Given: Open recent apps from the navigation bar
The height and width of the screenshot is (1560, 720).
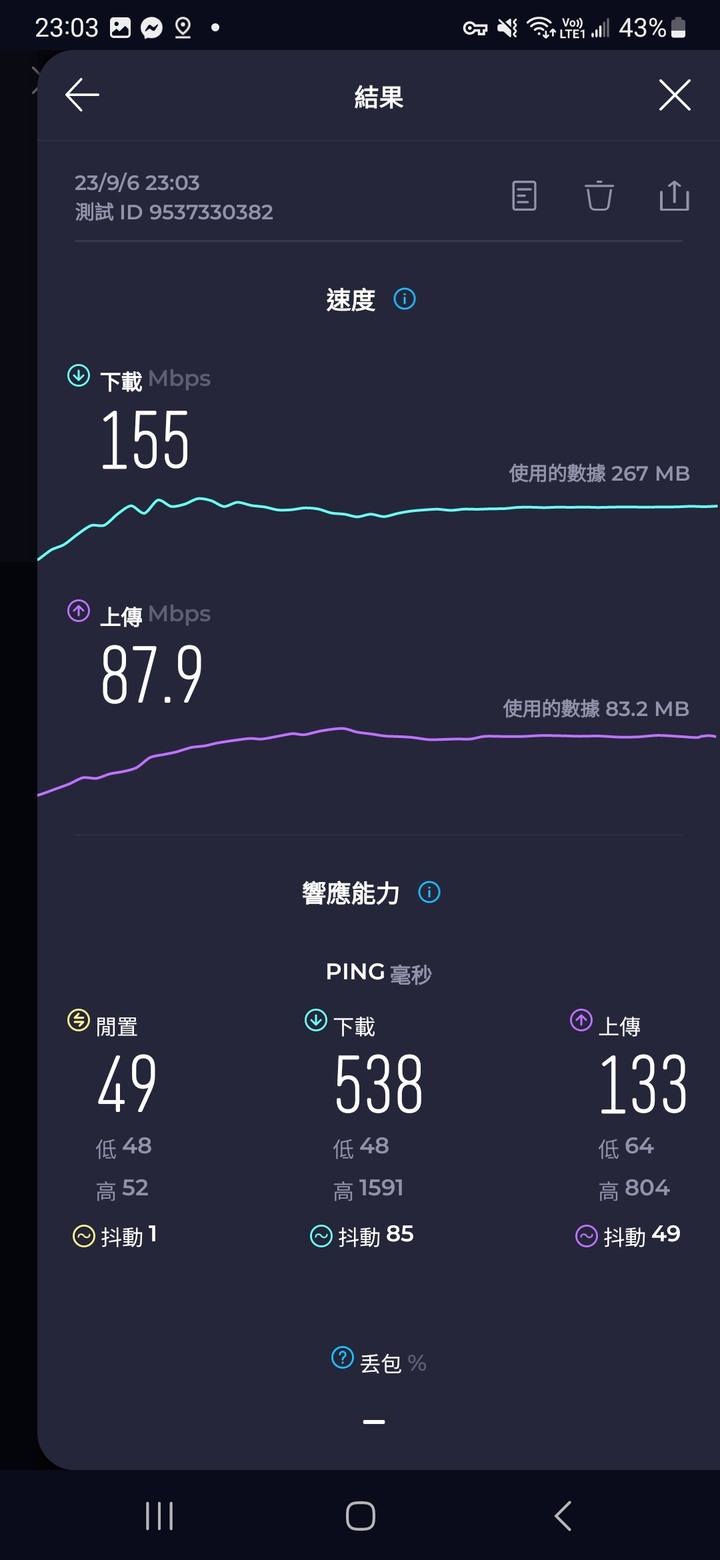Looking at the screenshot, I should coord(159,1516).
